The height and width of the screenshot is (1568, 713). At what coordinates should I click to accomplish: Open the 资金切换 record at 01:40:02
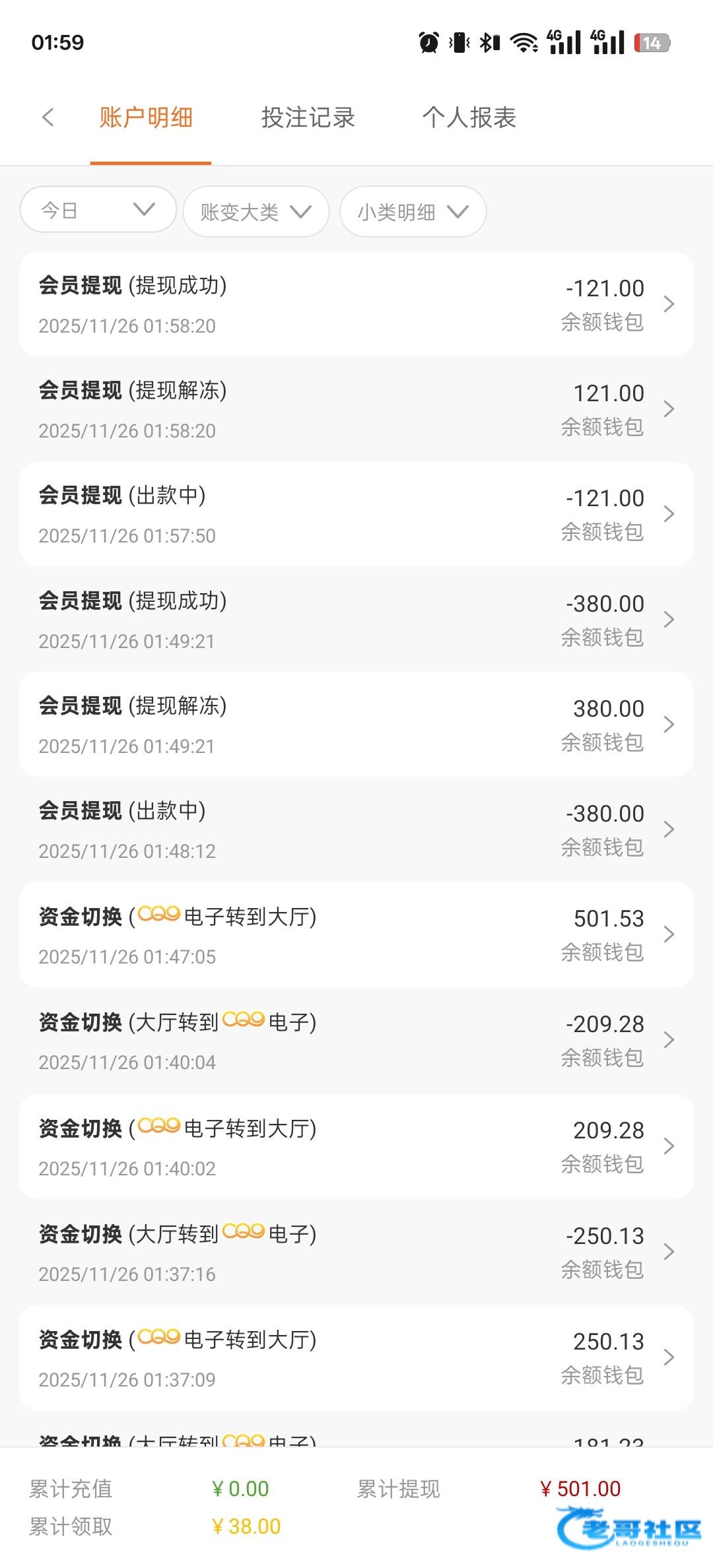coord(356,1146)
